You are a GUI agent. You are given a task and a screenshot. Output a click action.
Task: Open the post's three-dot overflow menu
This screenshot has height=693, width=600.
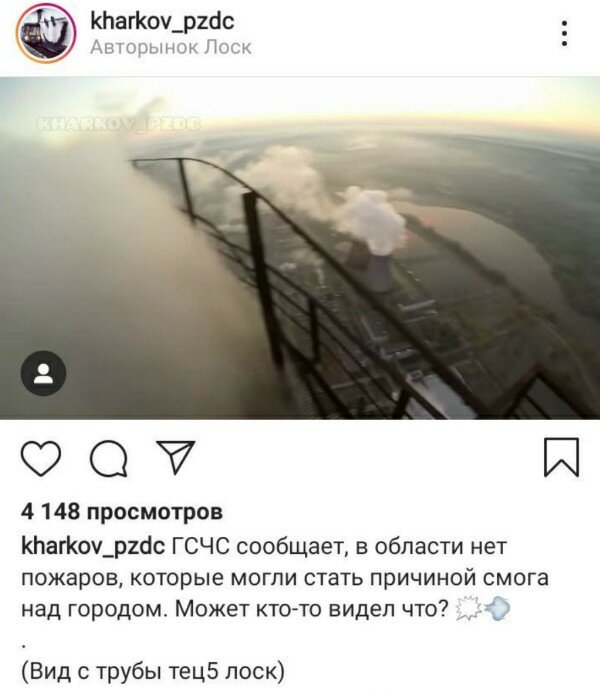click(x=564, y=34)
